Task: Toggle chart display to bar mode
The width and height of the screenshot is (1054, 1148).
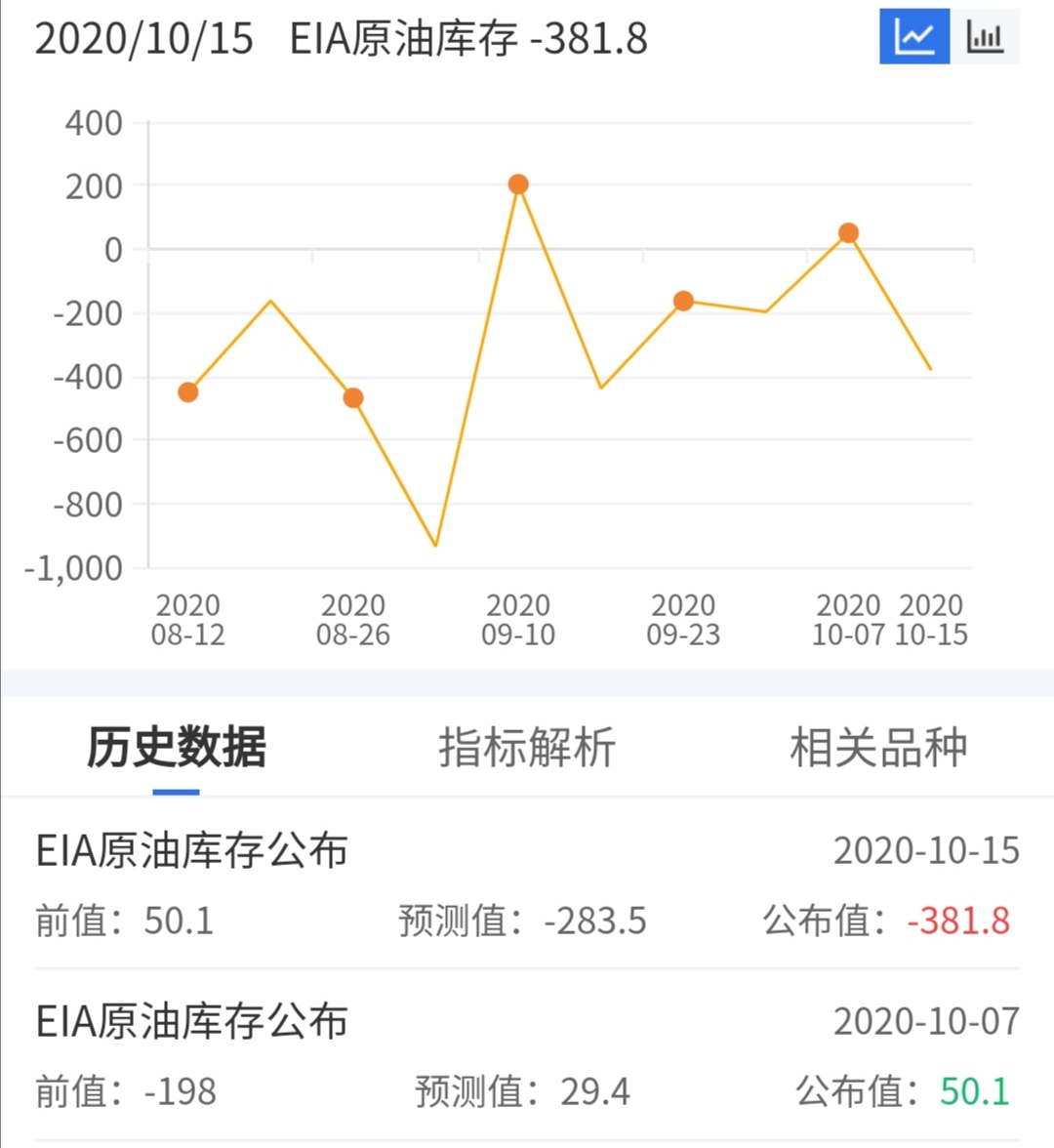Action: pos(986,37)
